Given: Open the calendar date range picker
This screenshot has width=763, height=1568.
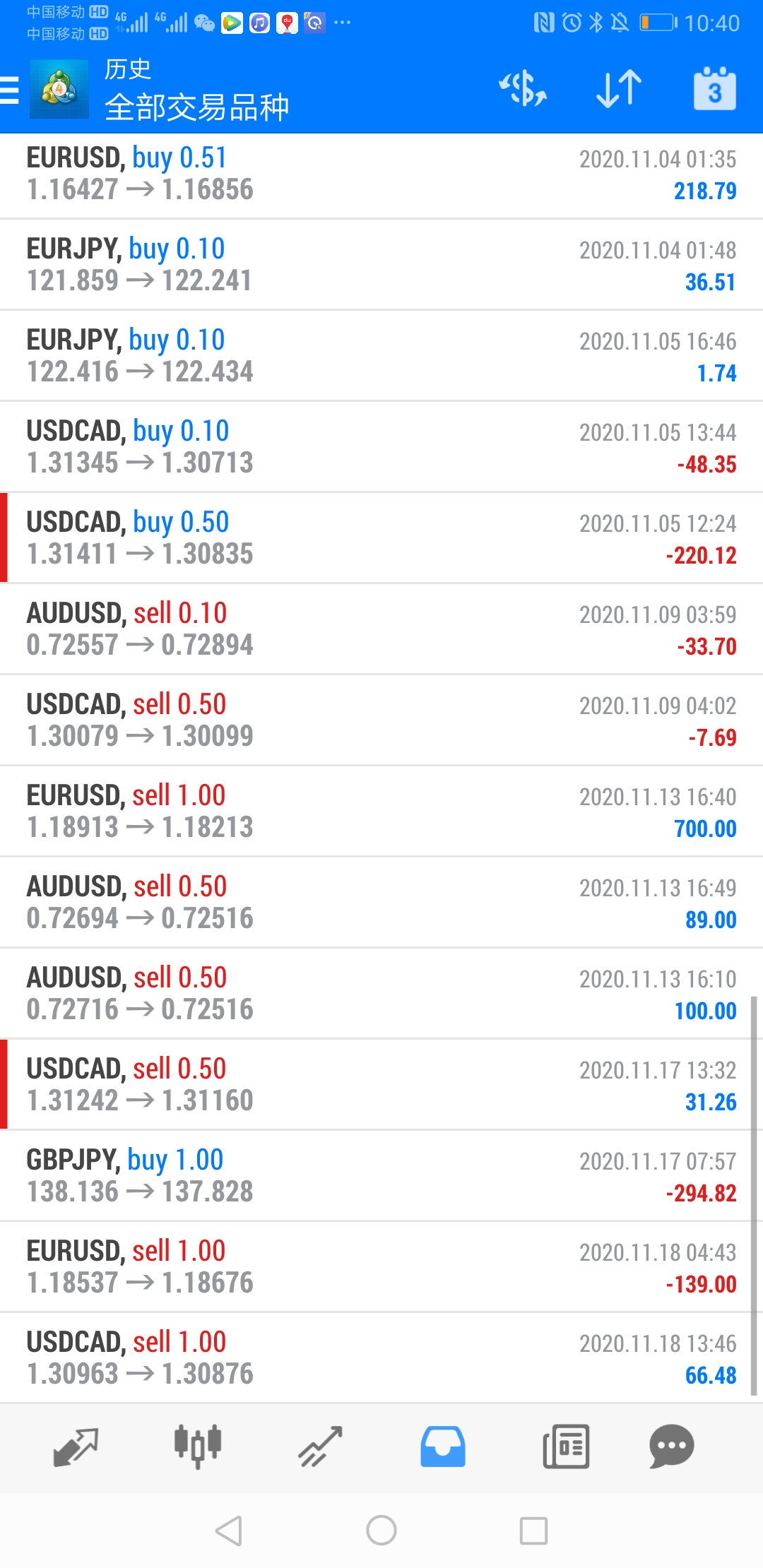Looking at the screenshot, I should 714,89.
